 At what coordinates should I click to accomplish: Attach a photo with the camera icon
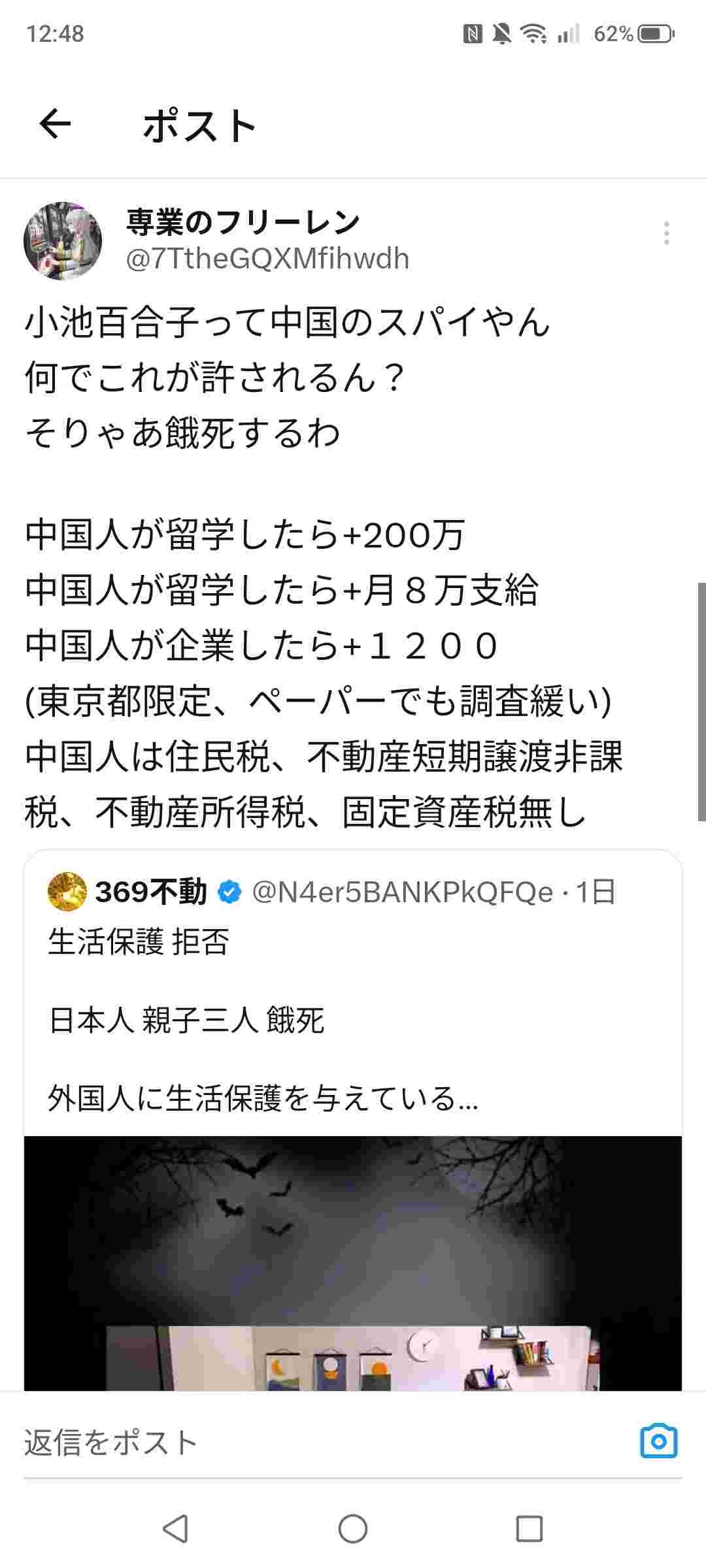(x=658, y=1441)
